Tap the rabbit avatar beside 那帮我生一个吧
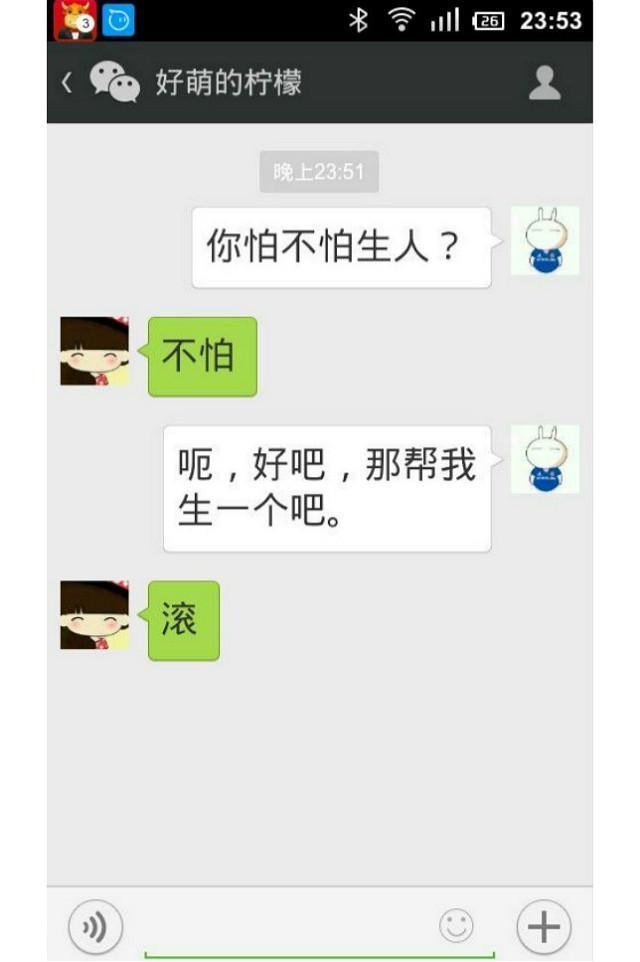640x962 pixels. pyautogui.click(x=545, y=459)
